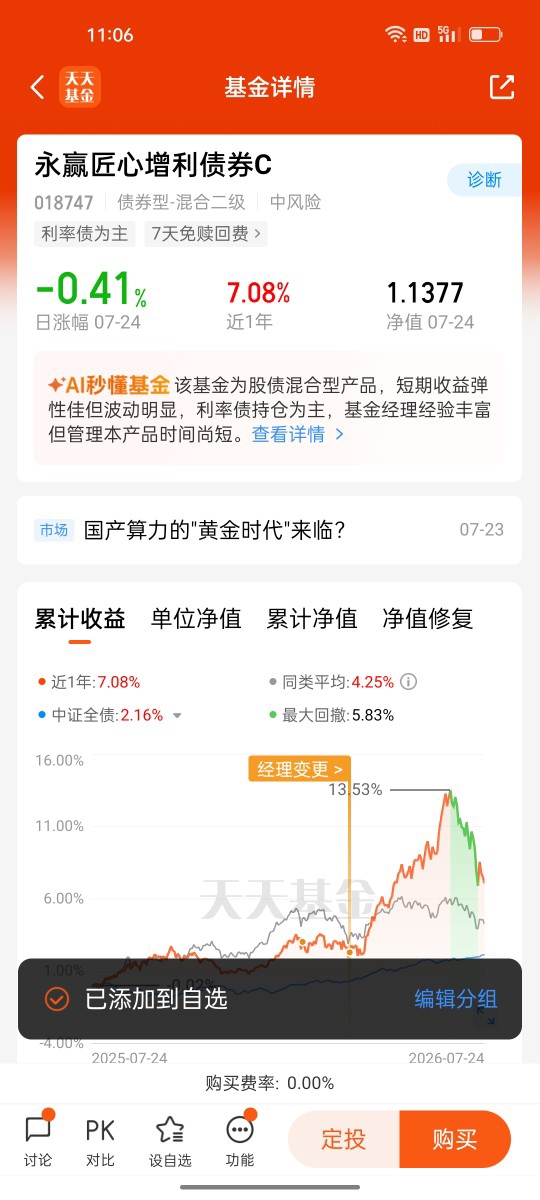Show info about 同类平均

point(408,682)
